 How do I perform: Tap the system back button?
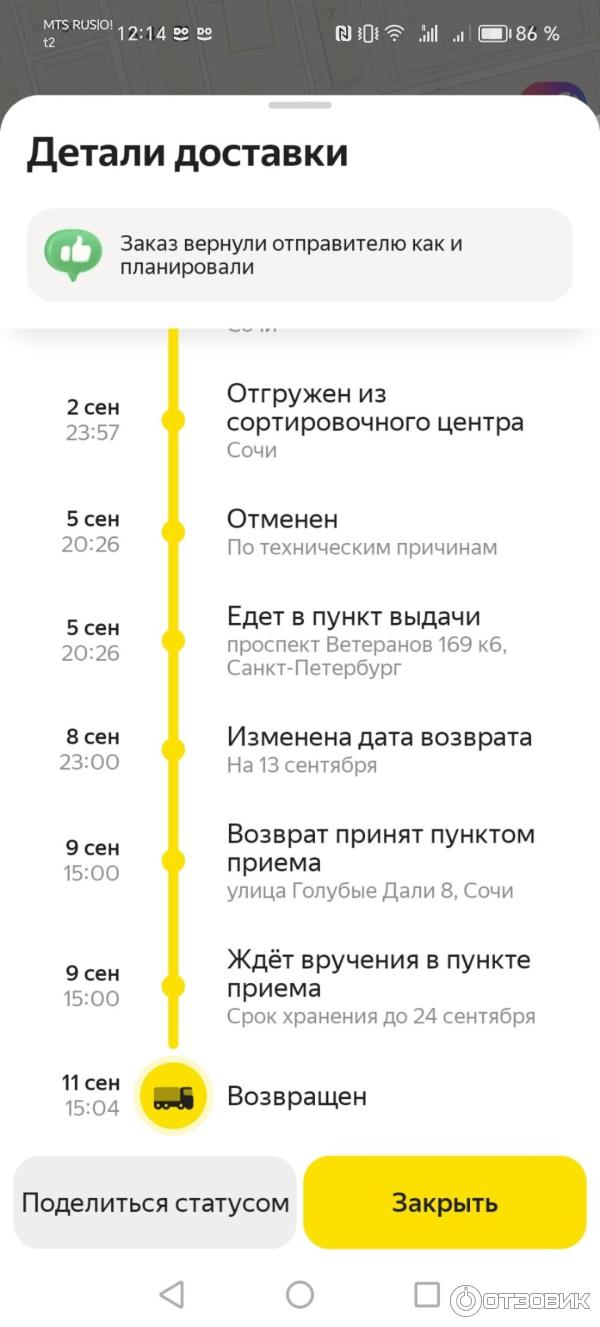tap(172, 1295)
